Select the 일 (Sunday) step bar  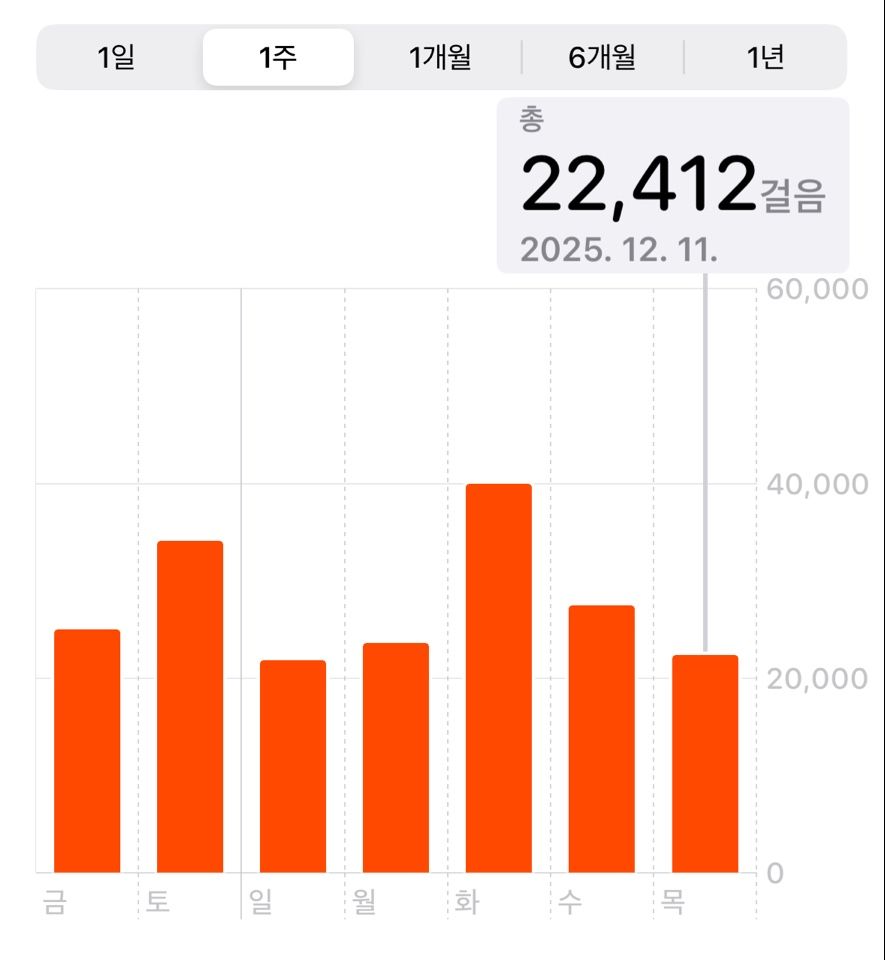[293, 766]
